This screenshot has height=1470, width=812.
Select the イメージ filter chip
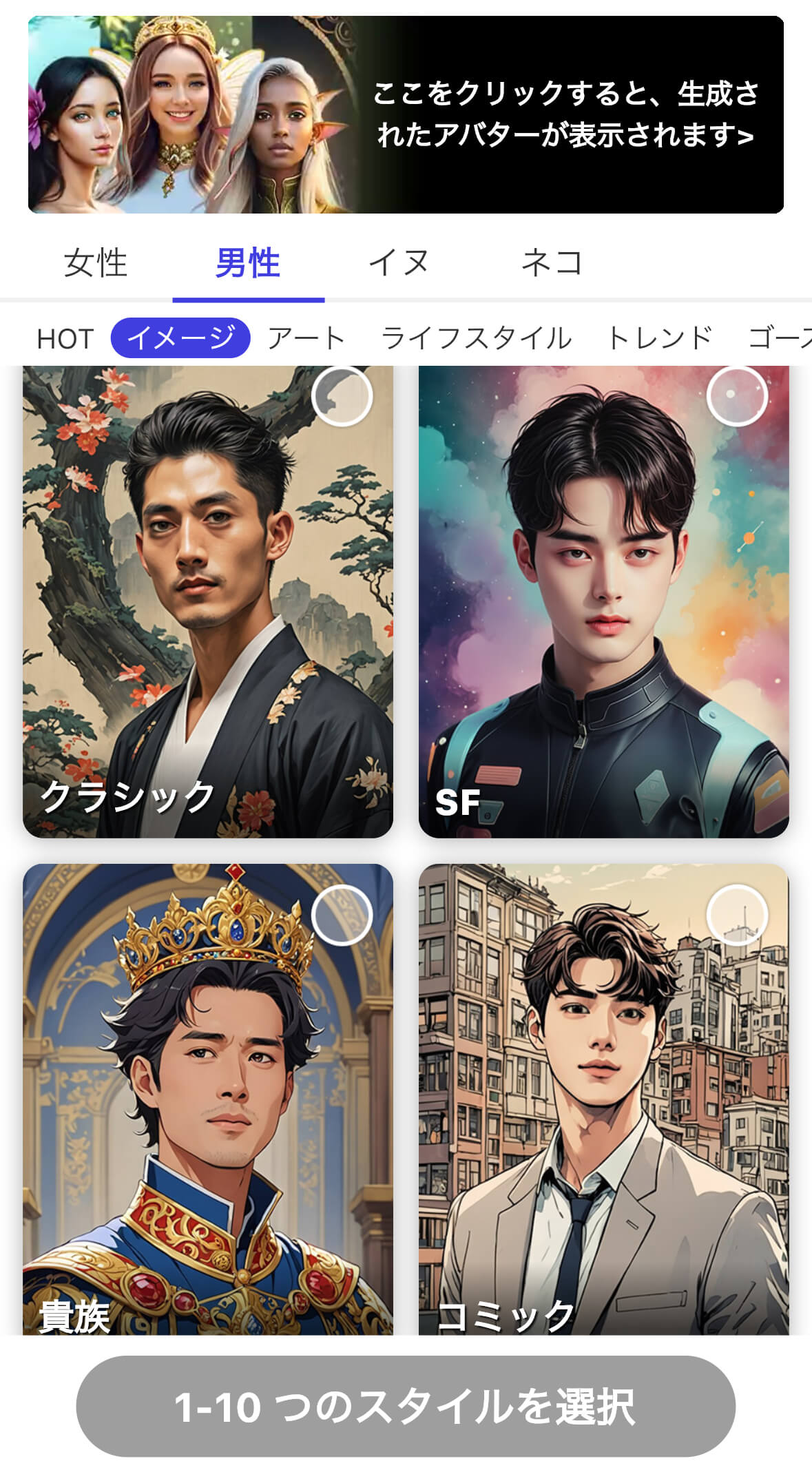point(180,338)
